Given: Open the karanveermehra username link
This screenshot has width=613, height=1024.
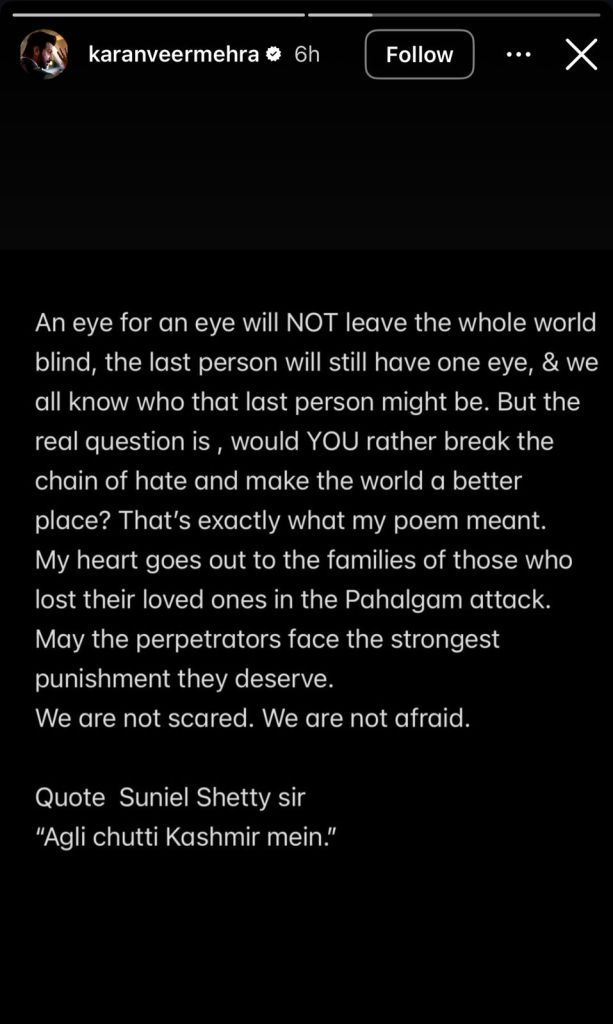Looking at the screenshot, I should 174,55.
